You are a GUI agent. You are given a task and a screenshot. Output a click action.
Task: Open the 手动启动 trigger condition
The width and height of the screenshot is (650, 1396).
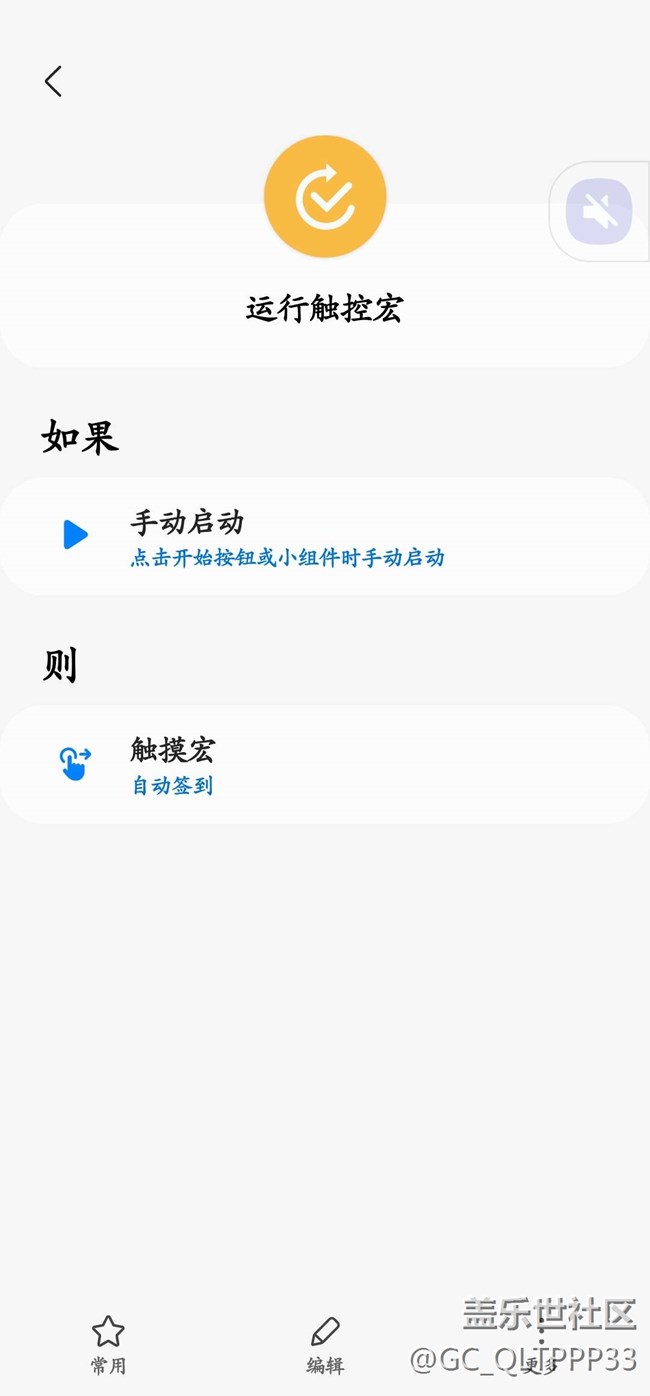tap(324, 537)
